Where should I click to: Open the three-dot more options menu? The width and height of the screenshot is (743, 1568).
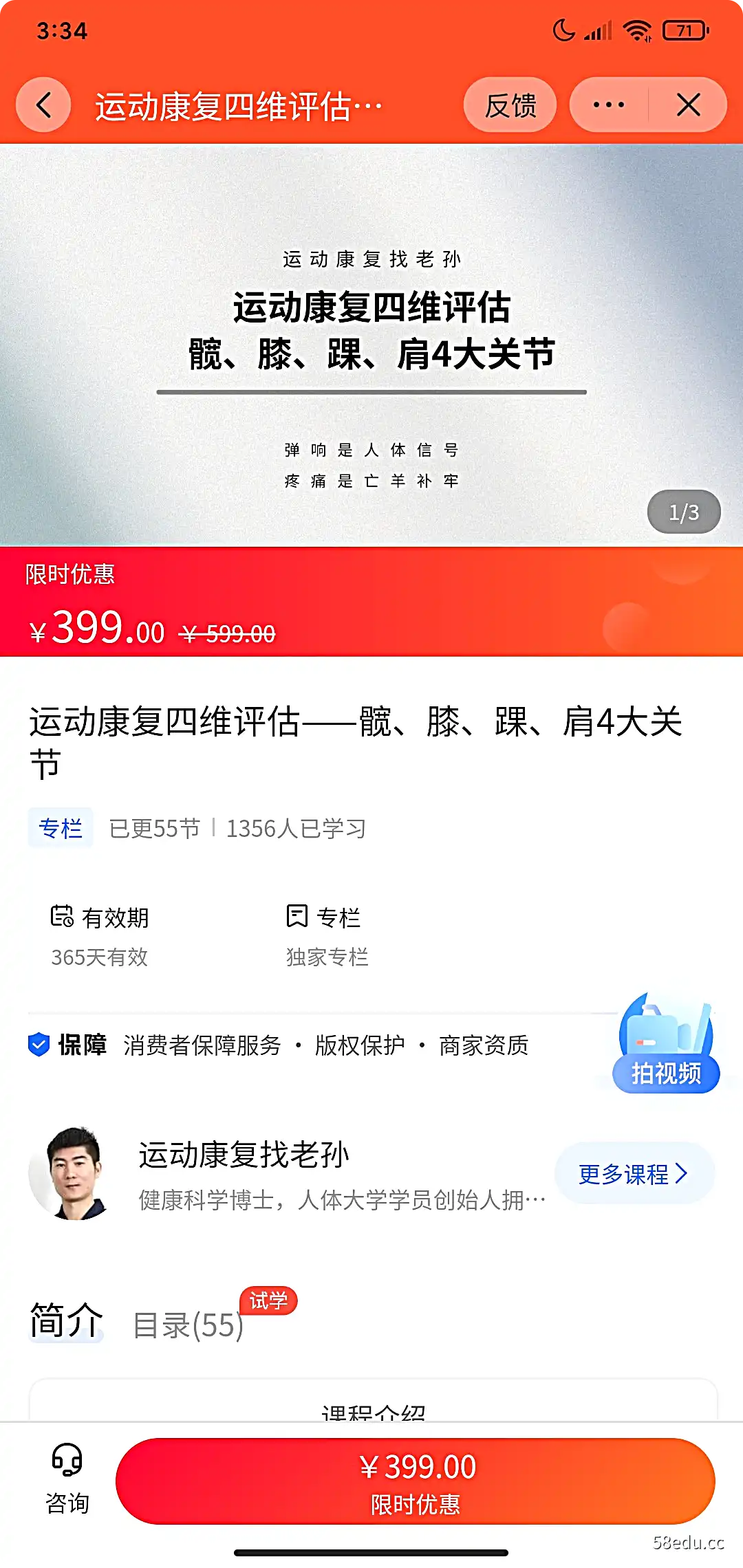pyautogui.click(x=609, y=105)
